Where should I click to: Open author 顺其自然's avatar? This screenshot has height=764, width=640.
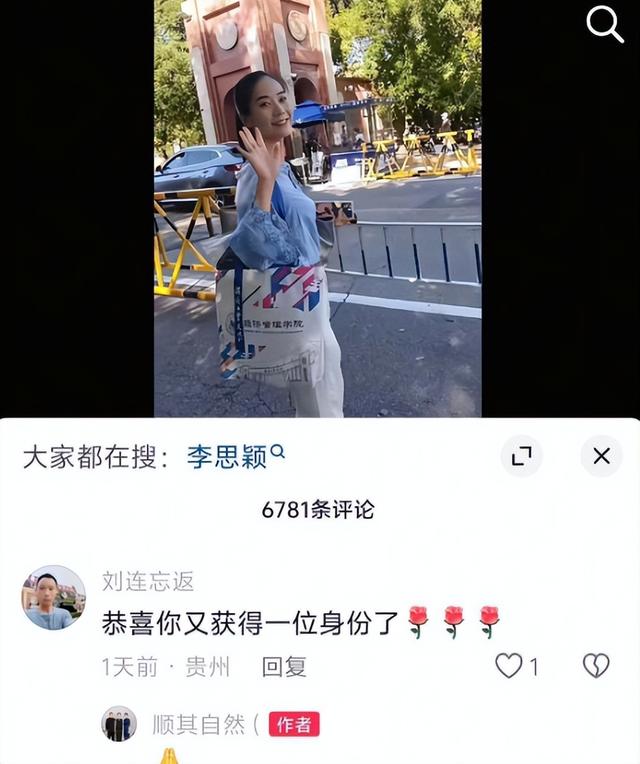pyautogui.click(x=119, y=724)
